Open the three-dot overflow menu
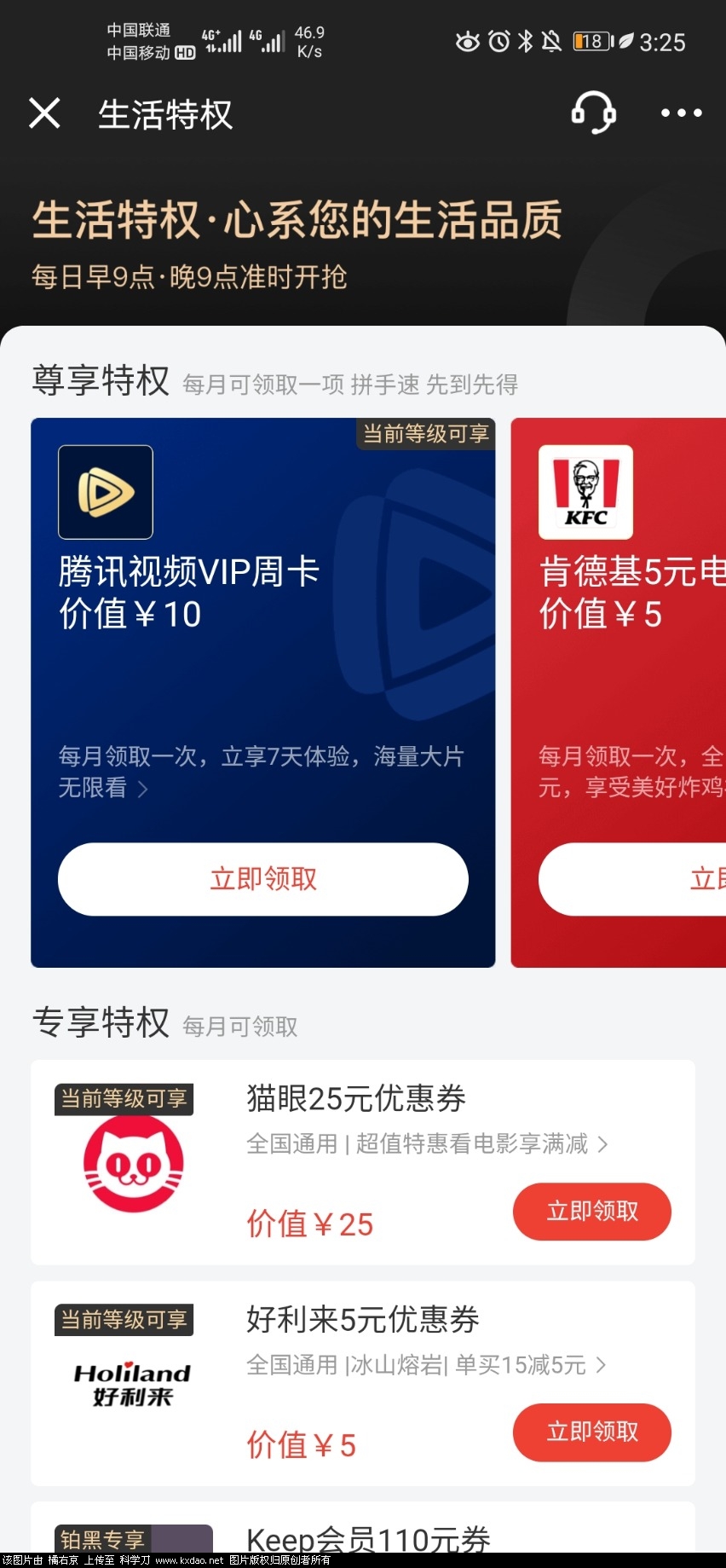 click(682, 113)
